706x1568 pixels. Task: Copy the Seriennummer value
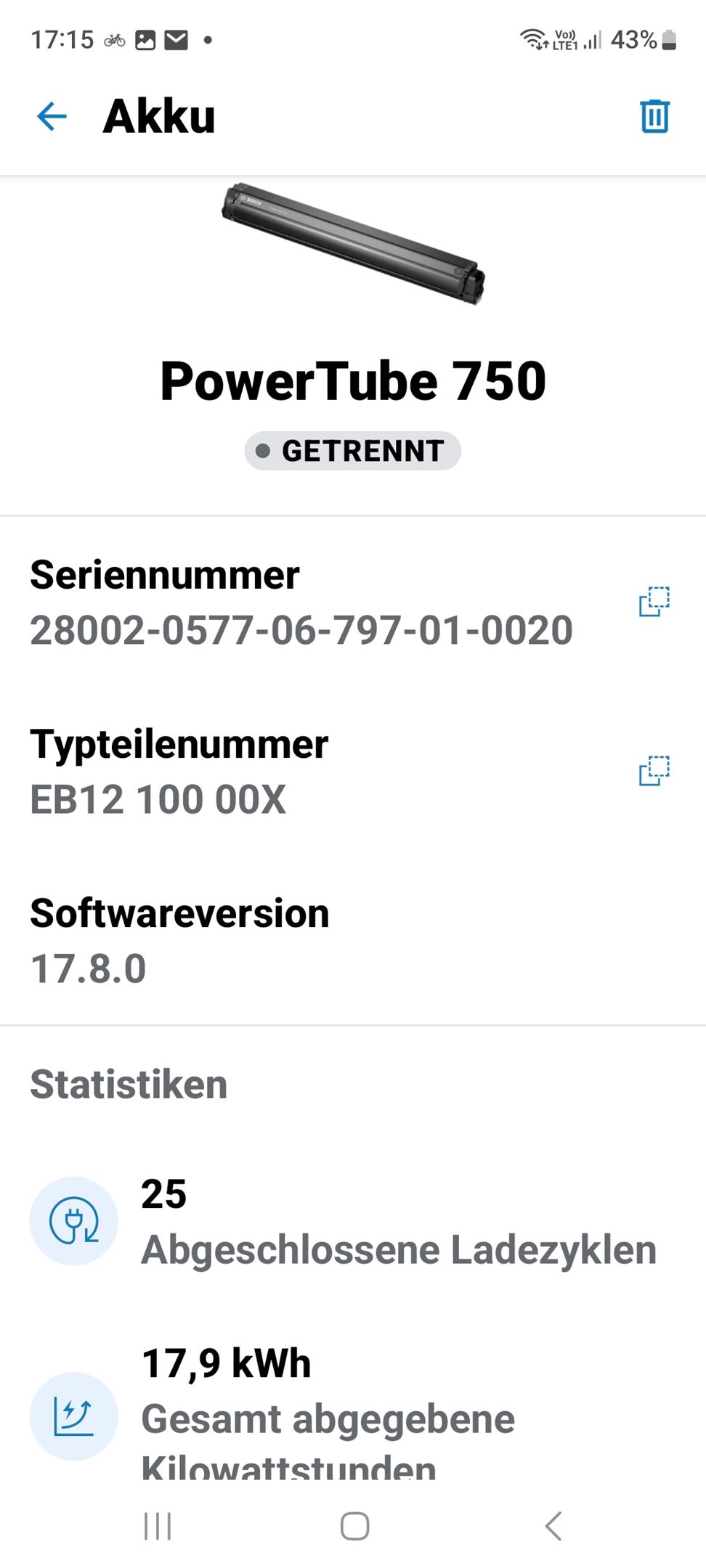[x=654, y=601]
